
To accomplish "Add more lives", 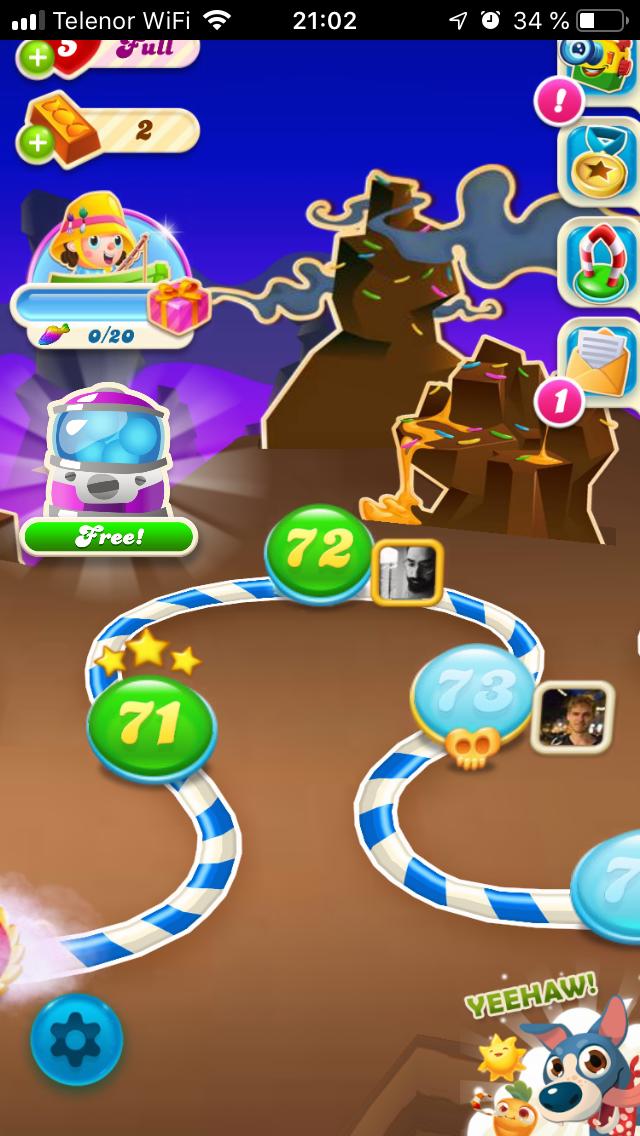I will pos(37,58).
